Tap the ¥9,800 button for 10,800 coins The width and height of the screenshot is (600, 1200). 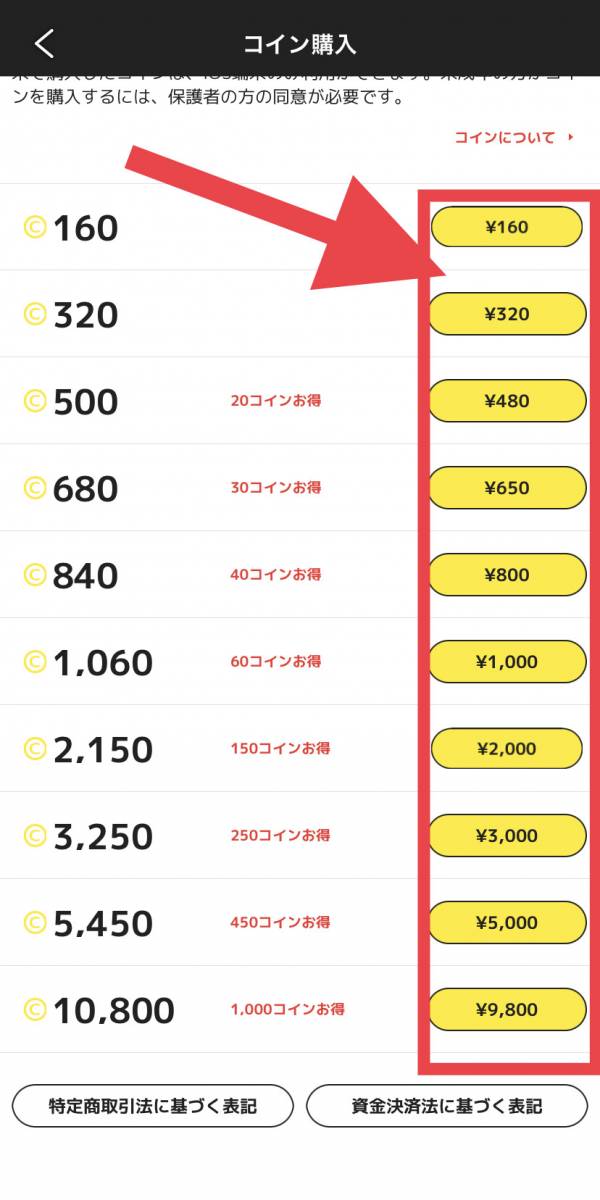click(506, 1010)
